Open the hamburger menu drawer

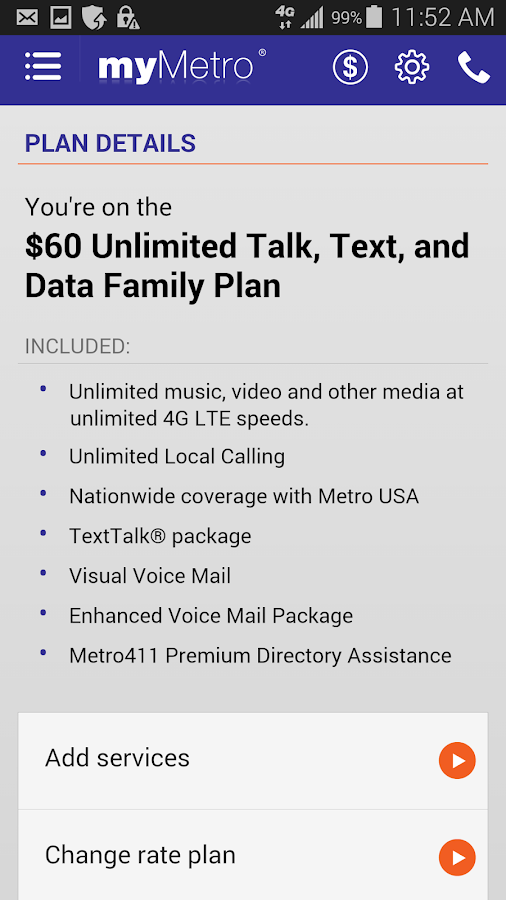43,67
